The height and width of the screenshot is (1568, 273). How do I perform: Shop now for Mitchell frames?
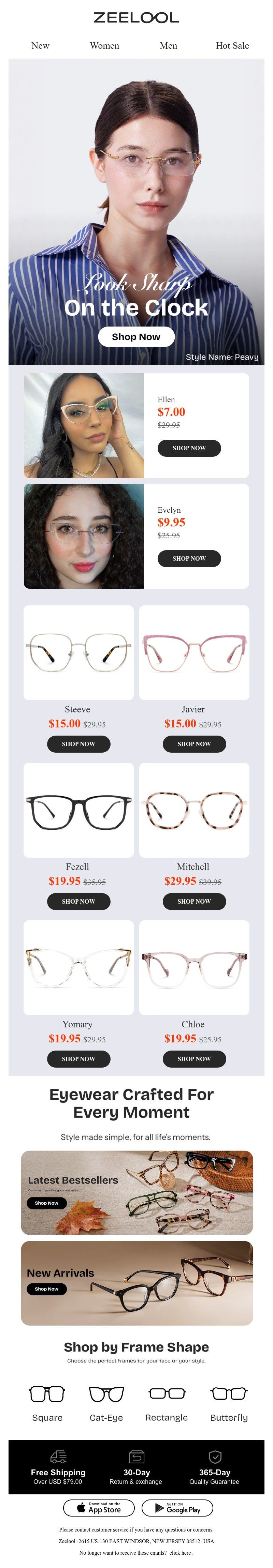coord(194,902)
